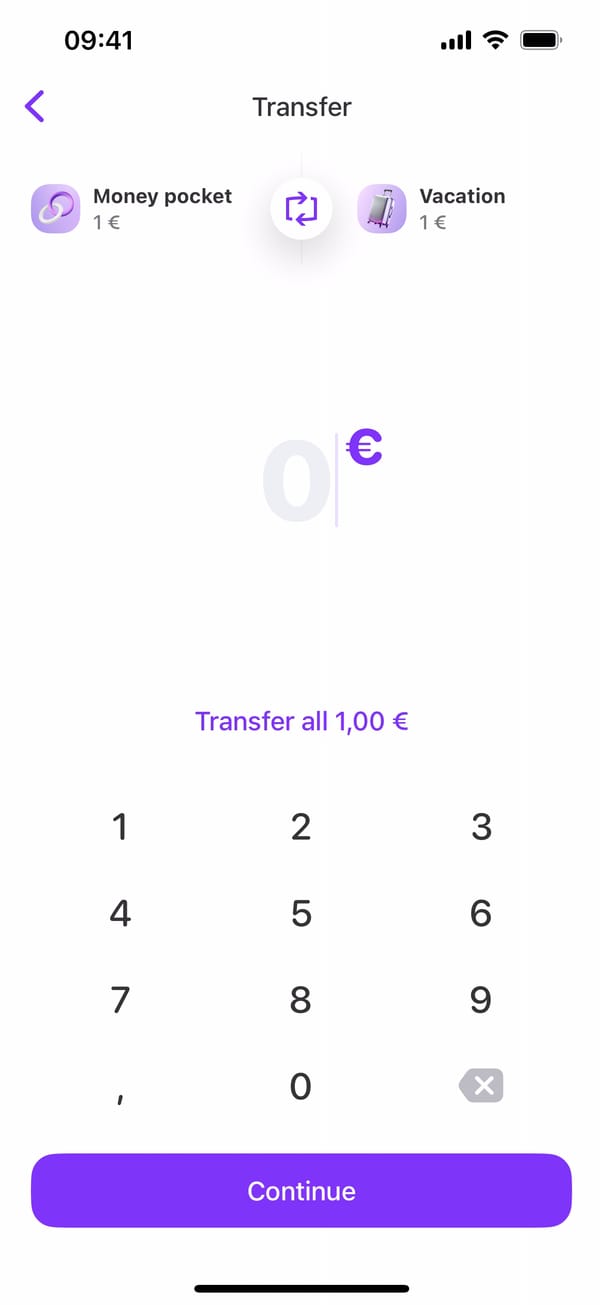Enter digit 8 on the keypad
The height and width of the screenshot is (1305, 603).
[x=301, y=1000]
